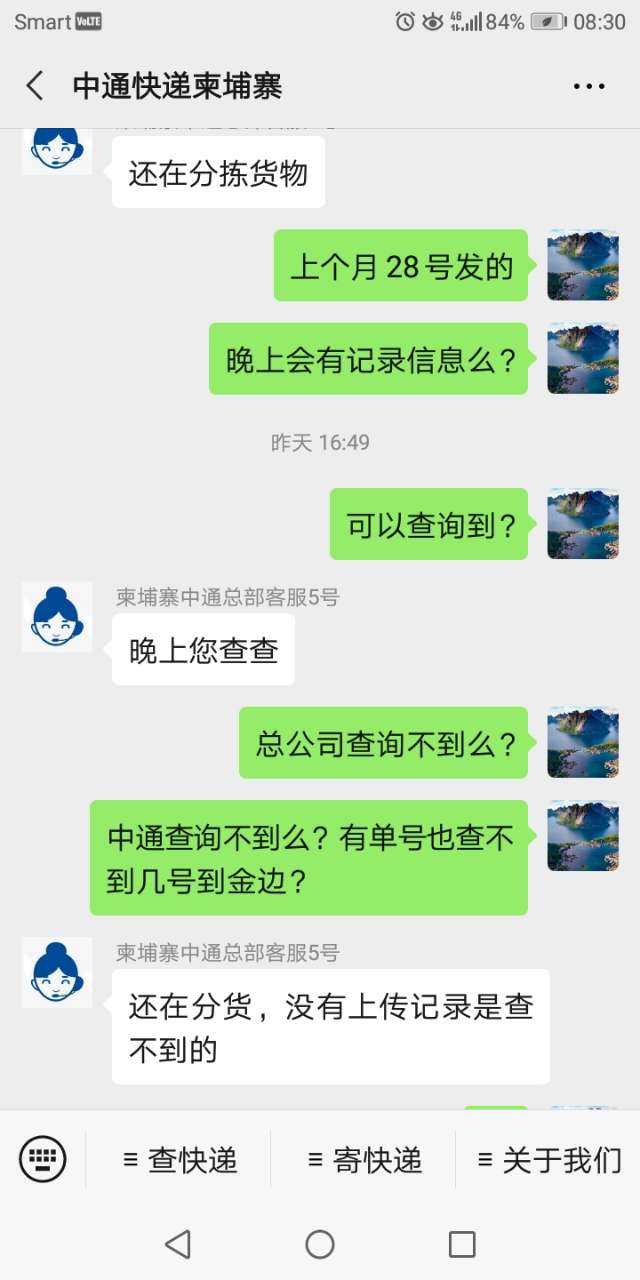Open my avatar beside 总公司查询不到么？
Screen dimensions: 640x1280
(583, 742)
